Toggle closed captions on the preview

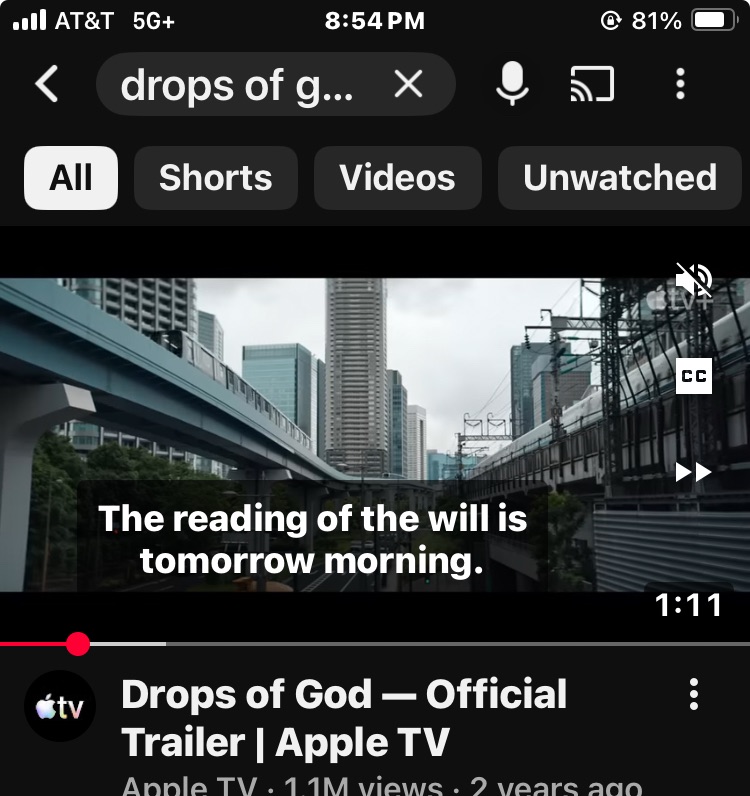694,376
